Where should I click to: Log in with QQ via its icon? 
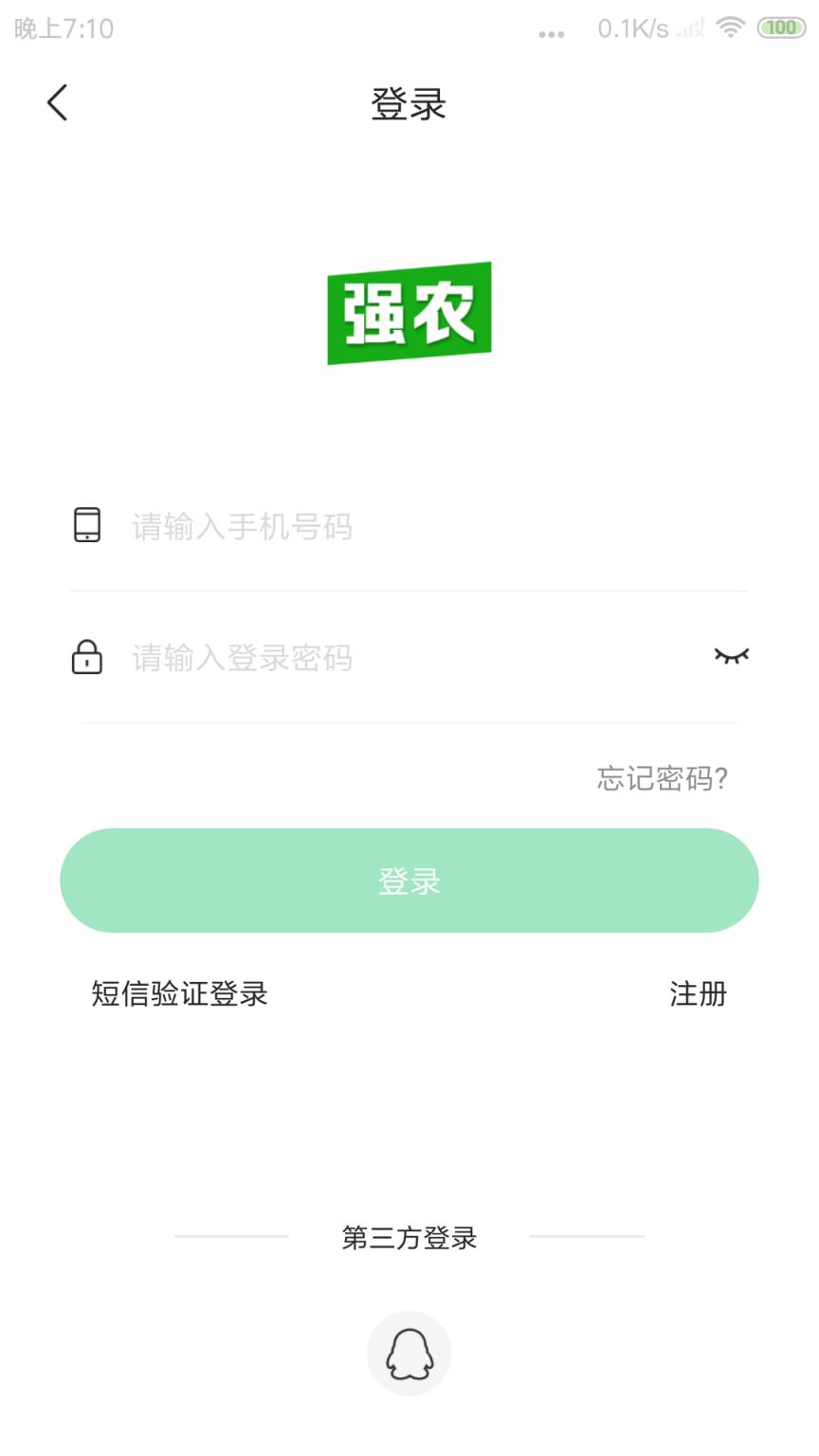point(409,1353)
